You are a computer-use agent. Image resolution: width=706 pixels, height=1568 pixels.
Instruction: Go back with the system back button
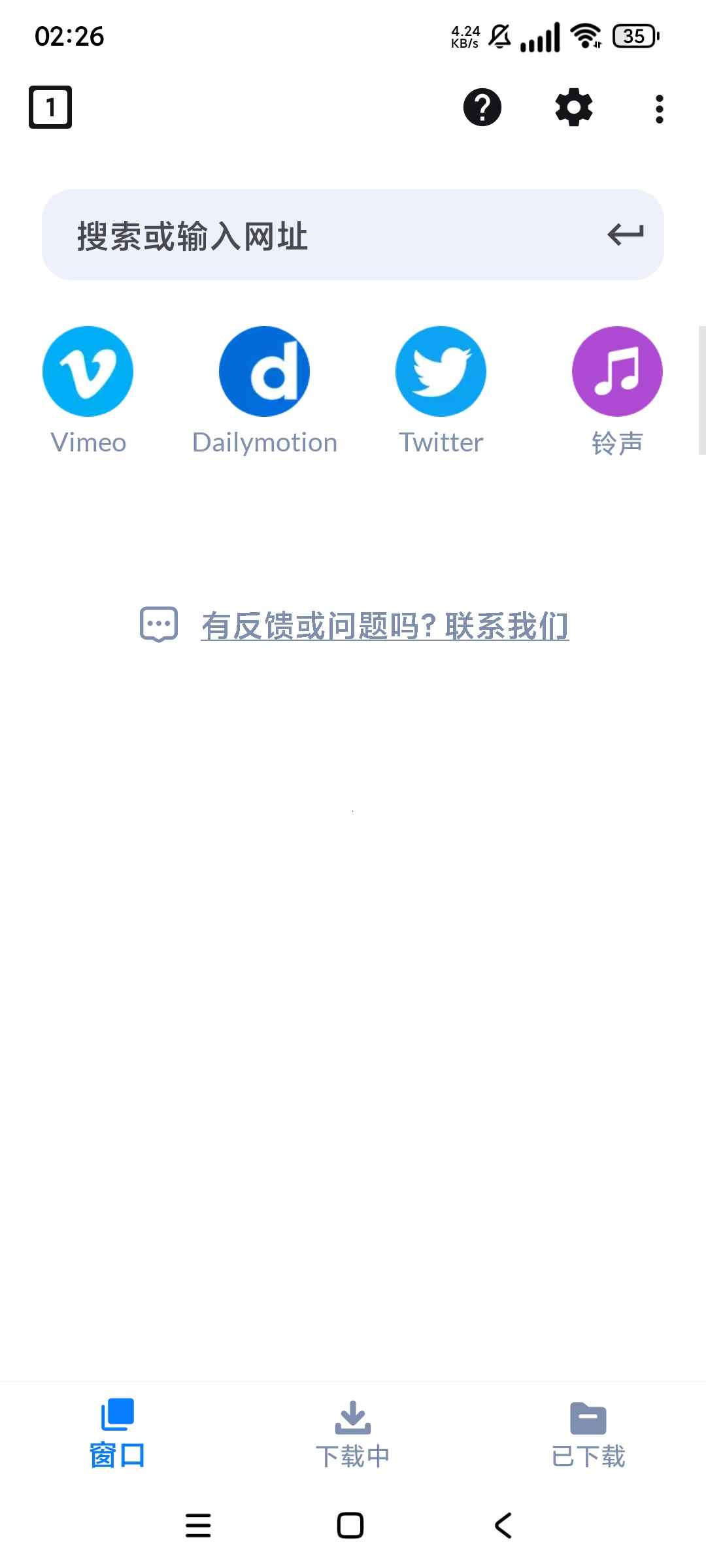coord(503,1526)
